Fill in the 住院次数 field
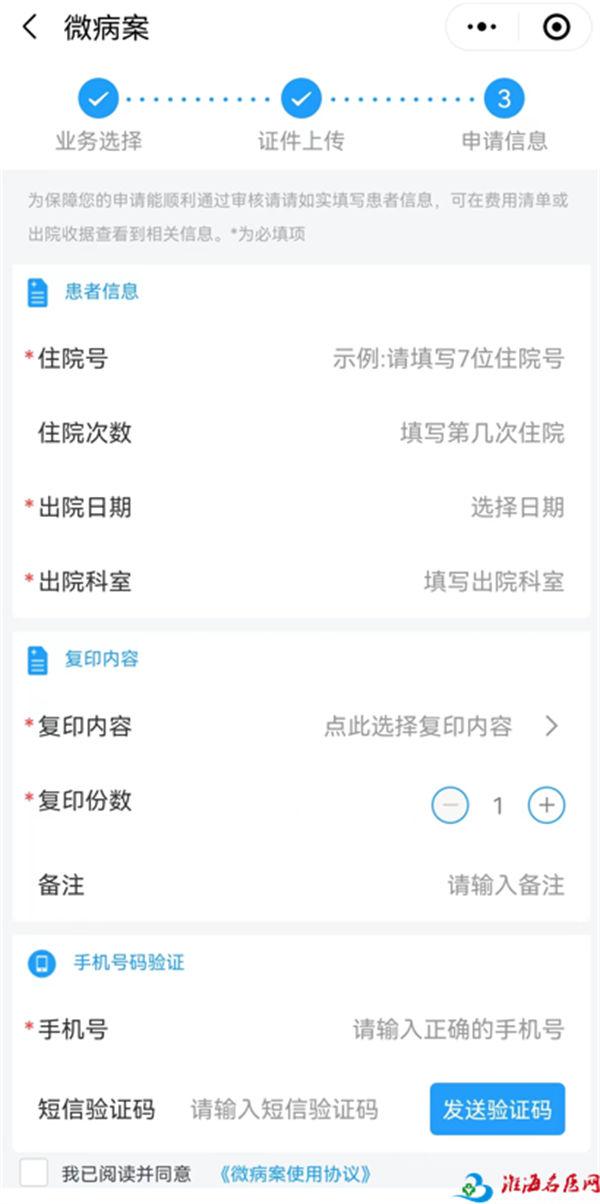Image resolution: width=600 pixels, height=1204 pixels. pyautogui.click(x=481, y=433)
